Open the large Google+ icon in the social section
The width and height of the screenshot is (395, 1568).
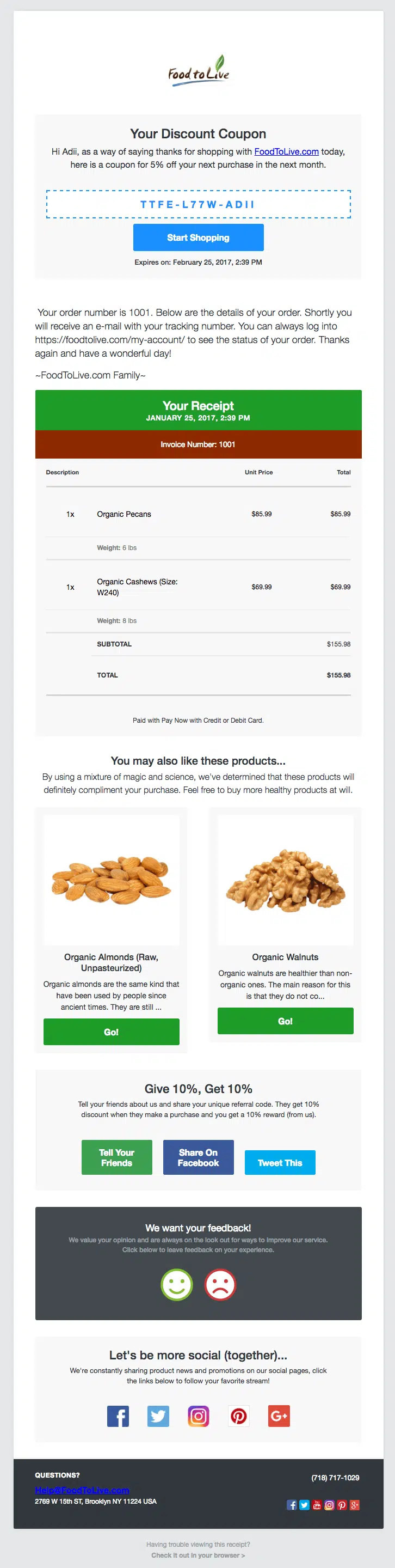(x=279, y=1417)
